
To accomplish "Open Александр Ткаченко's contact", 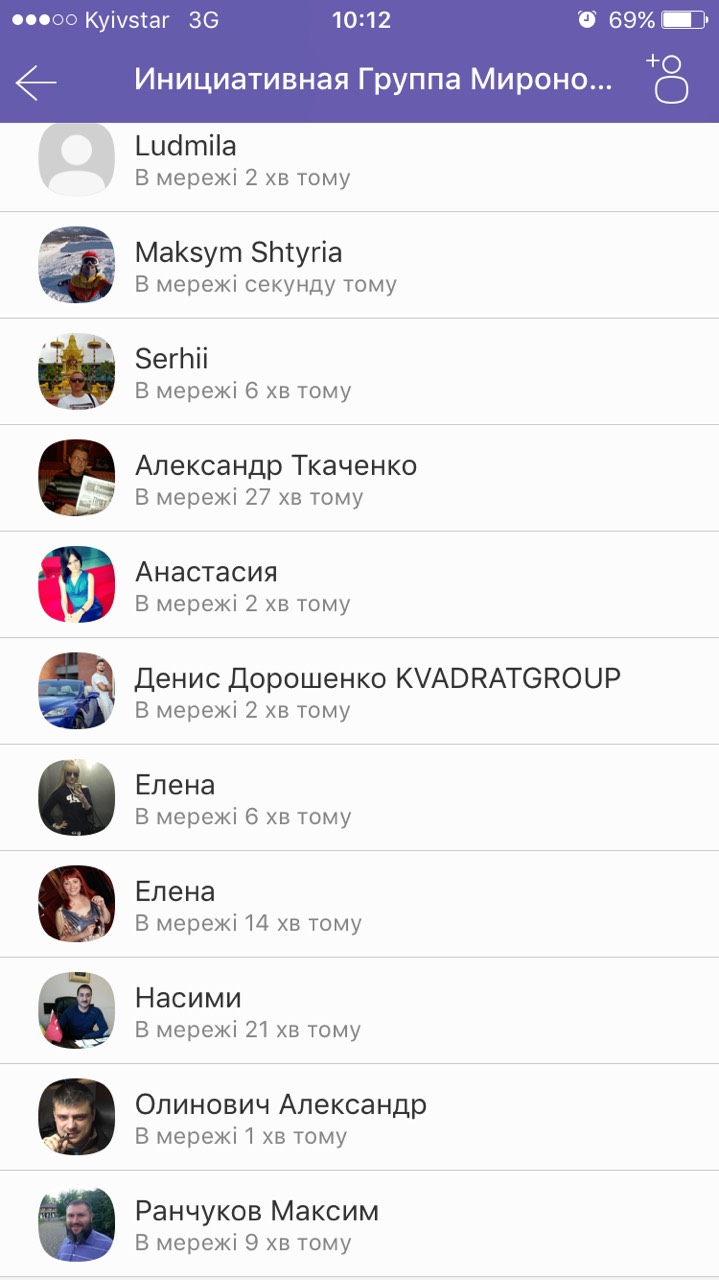I will pyautogui.click(x=359, y=479).
